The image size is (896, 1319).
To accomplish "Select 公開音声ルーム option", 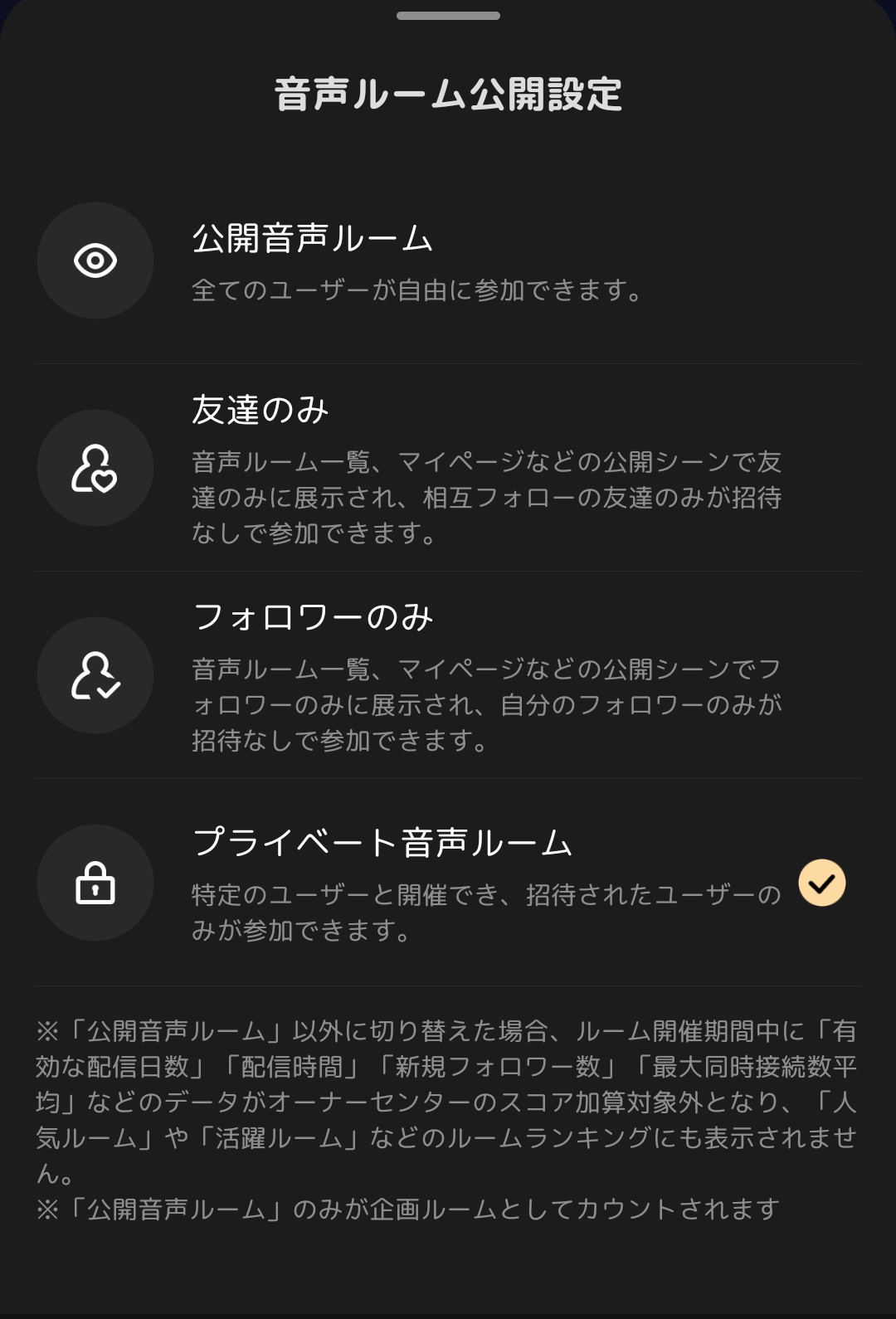I will (x=448, y=261).
